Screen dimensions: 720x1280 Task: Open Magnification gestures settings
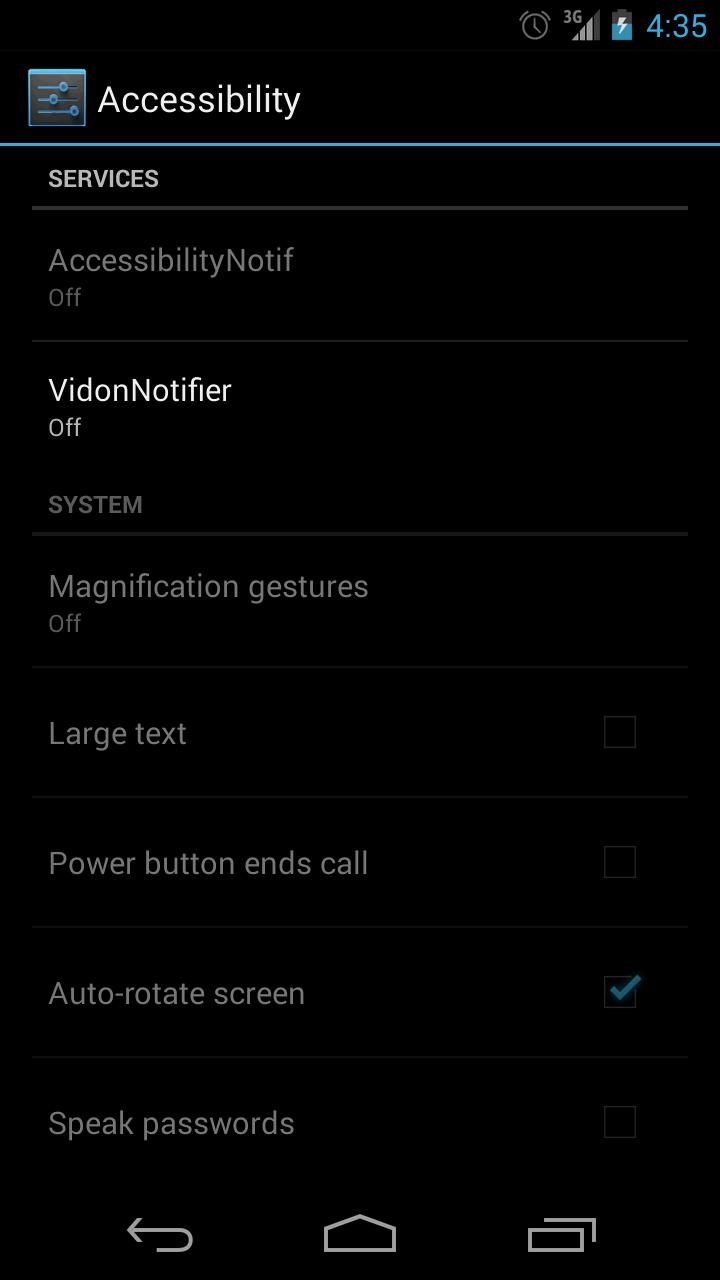(x=360, y=602)
